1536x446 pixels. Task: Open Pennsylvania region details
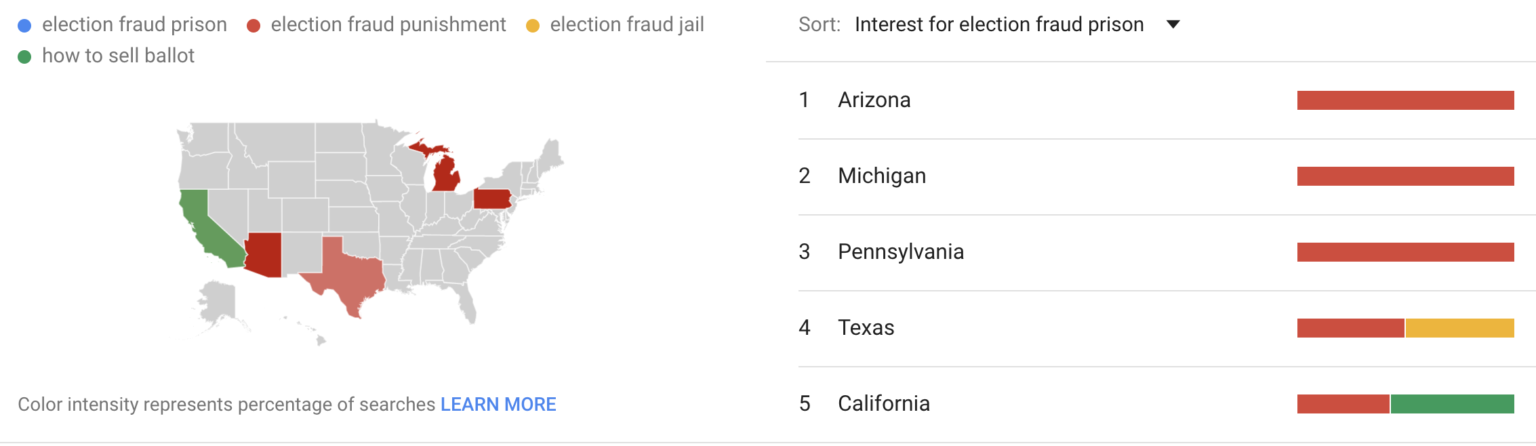tap(900, 252)
